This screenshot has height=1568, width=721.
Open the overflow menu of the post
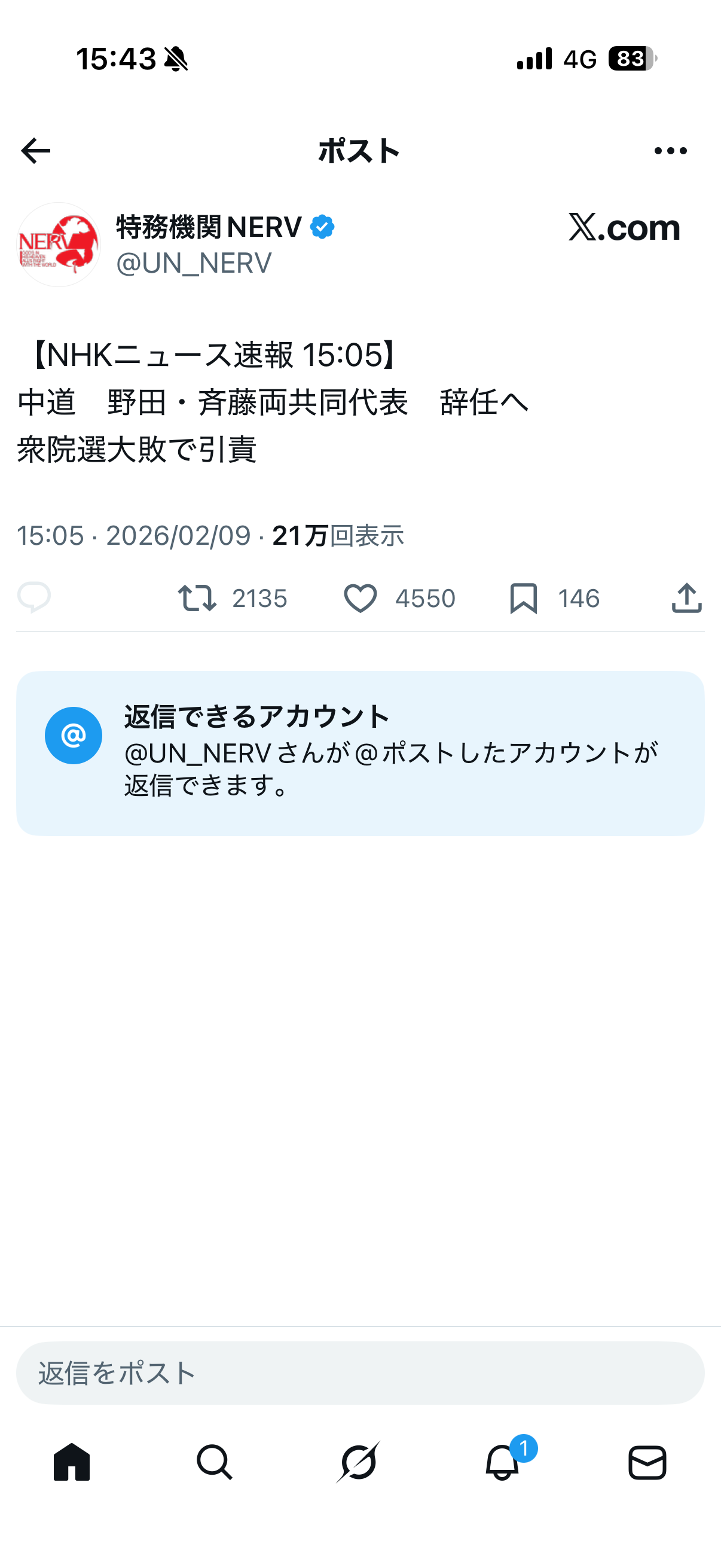[671, 151]
